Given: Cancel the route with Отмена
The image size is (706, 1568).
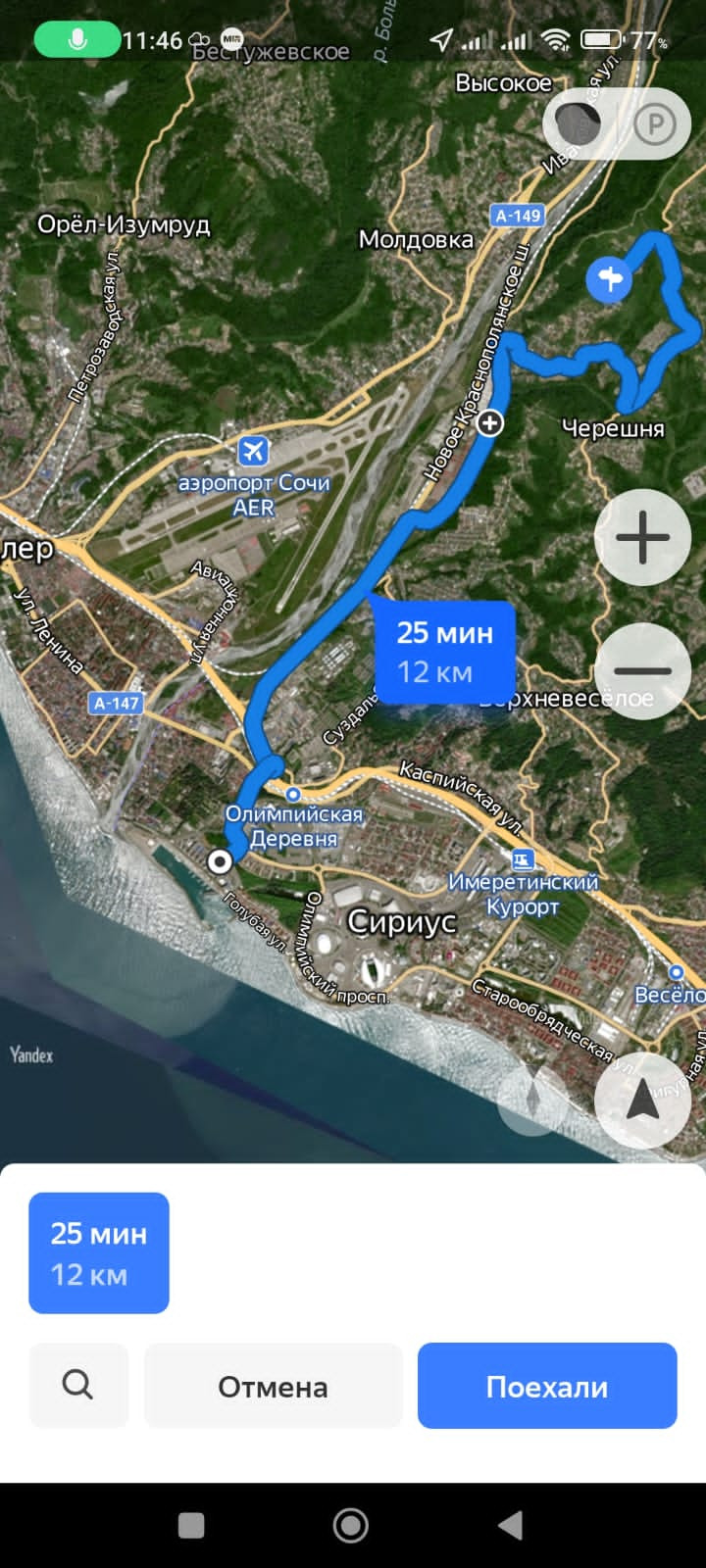Looking at the screenshot, I should point(273,1386).
